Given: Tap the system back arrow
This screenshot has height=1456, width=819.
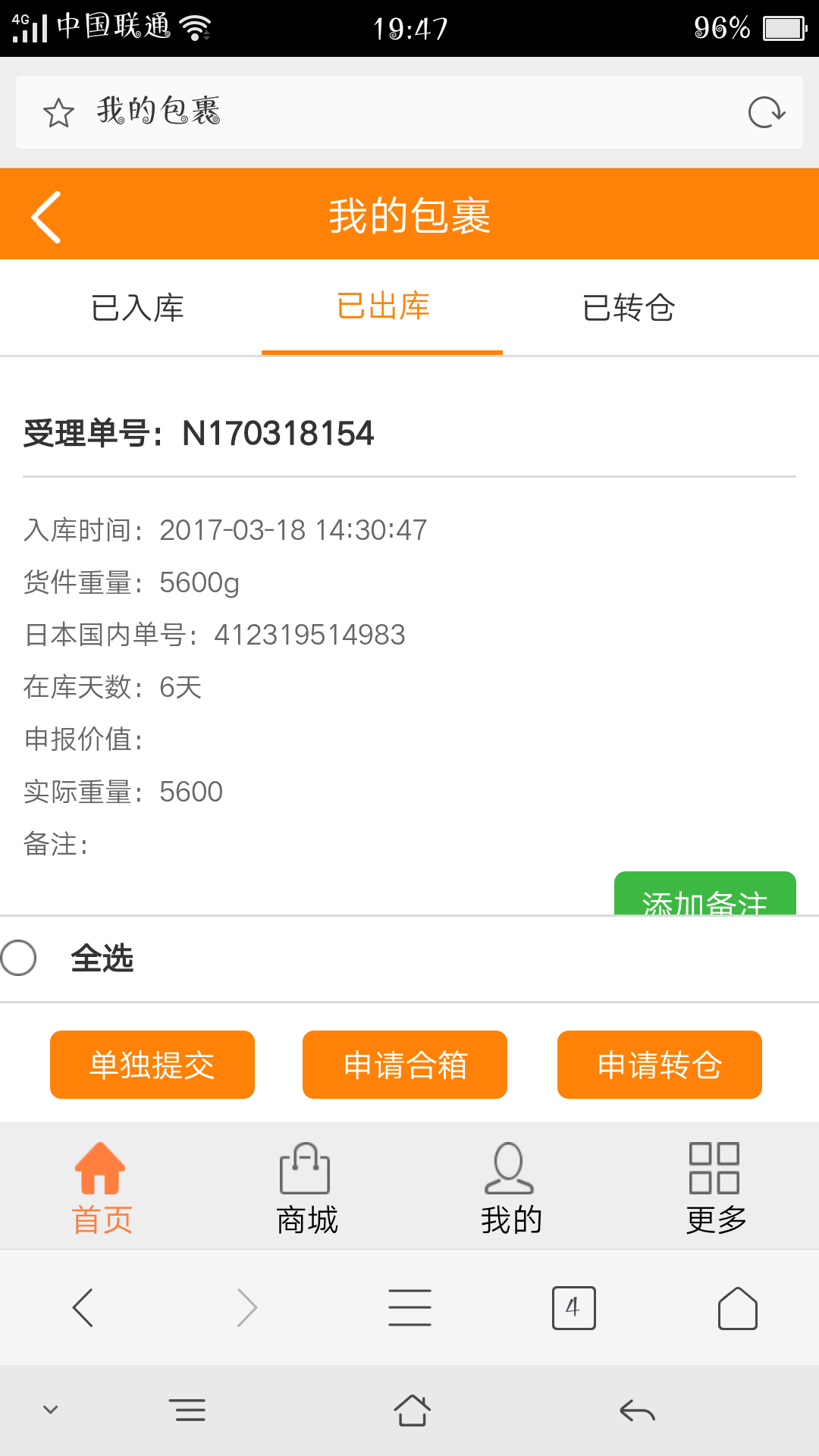Looking at the screenshot, I should pos(636,1410).
